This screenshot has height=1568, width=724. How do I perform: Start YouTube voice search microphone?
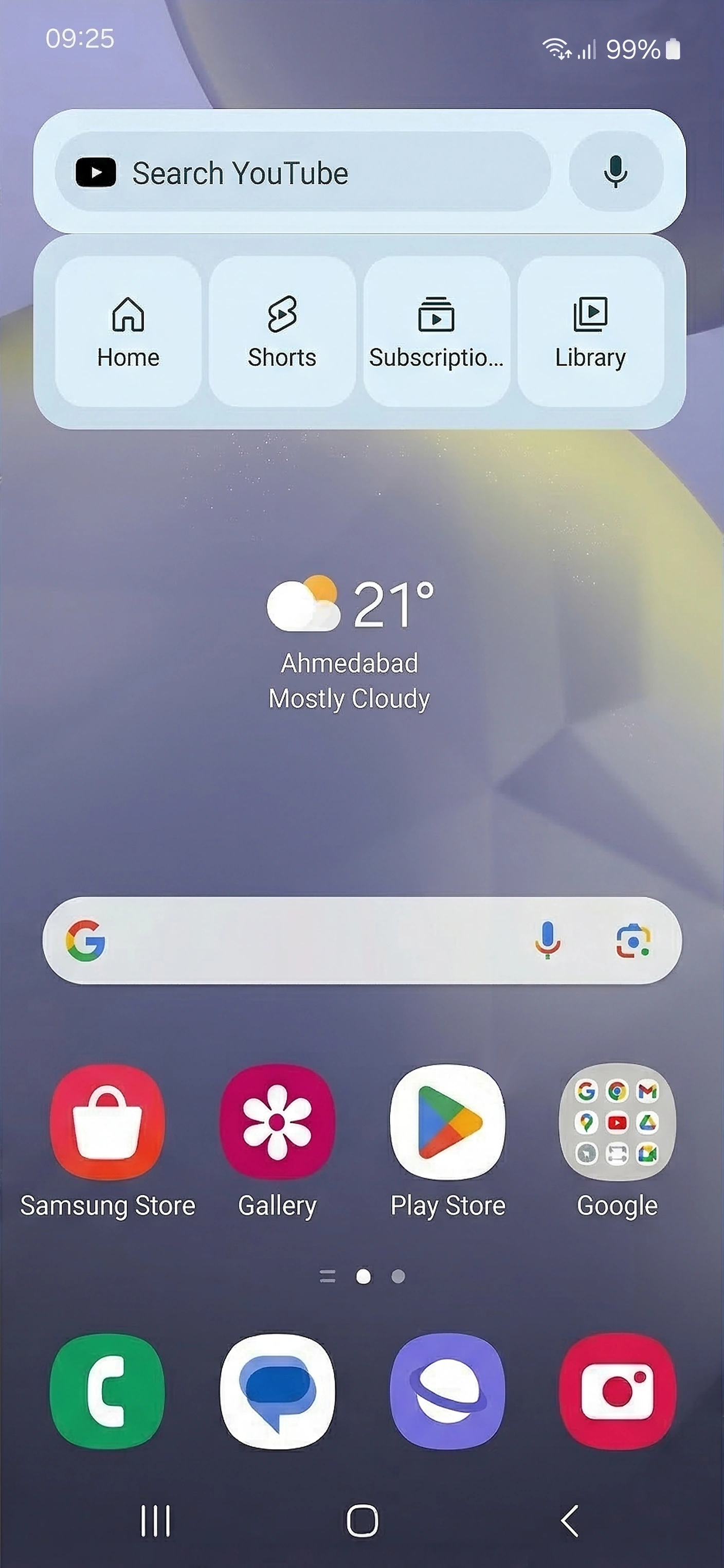point(615,172)
